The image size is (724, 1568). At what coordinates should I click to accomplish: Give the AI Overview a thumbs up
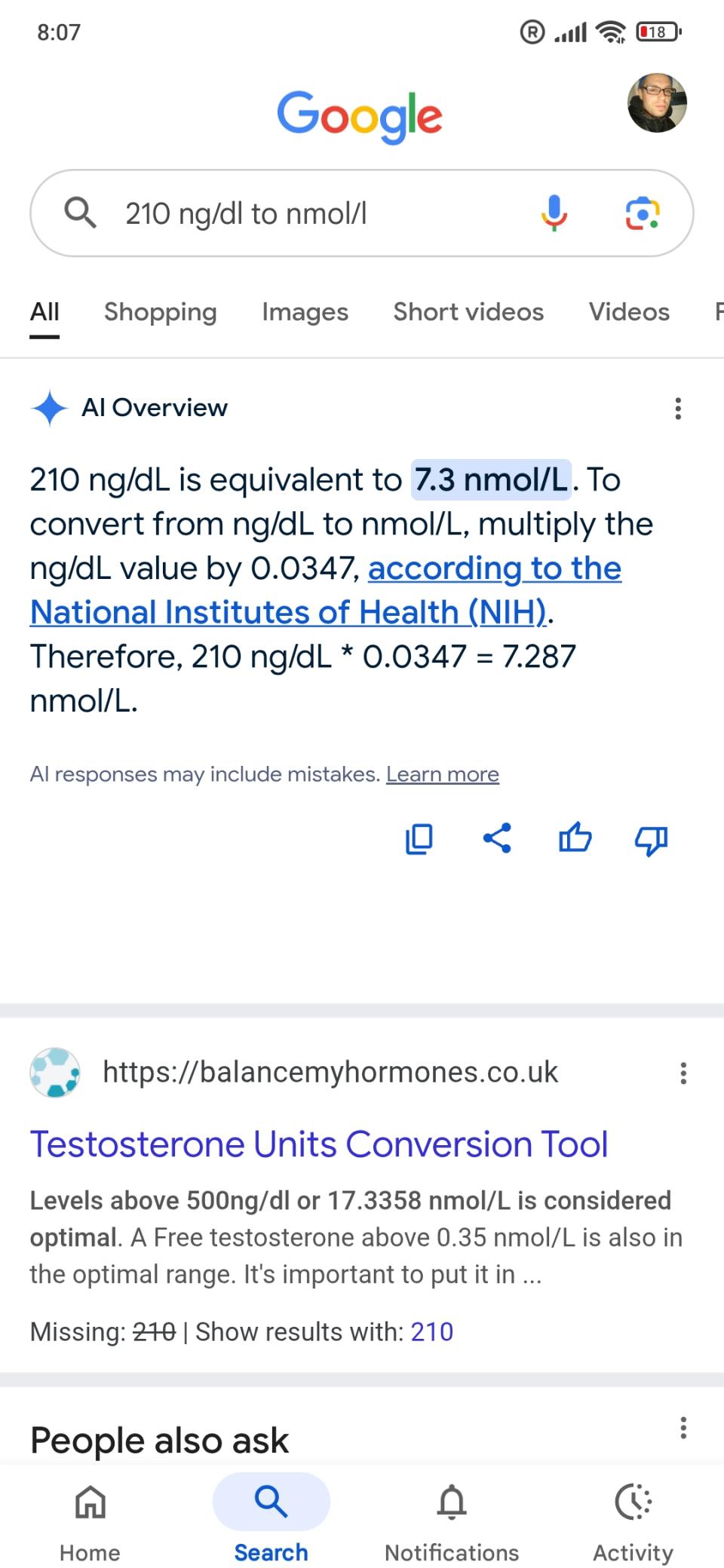pyautogui.click(x=575, y=838)
